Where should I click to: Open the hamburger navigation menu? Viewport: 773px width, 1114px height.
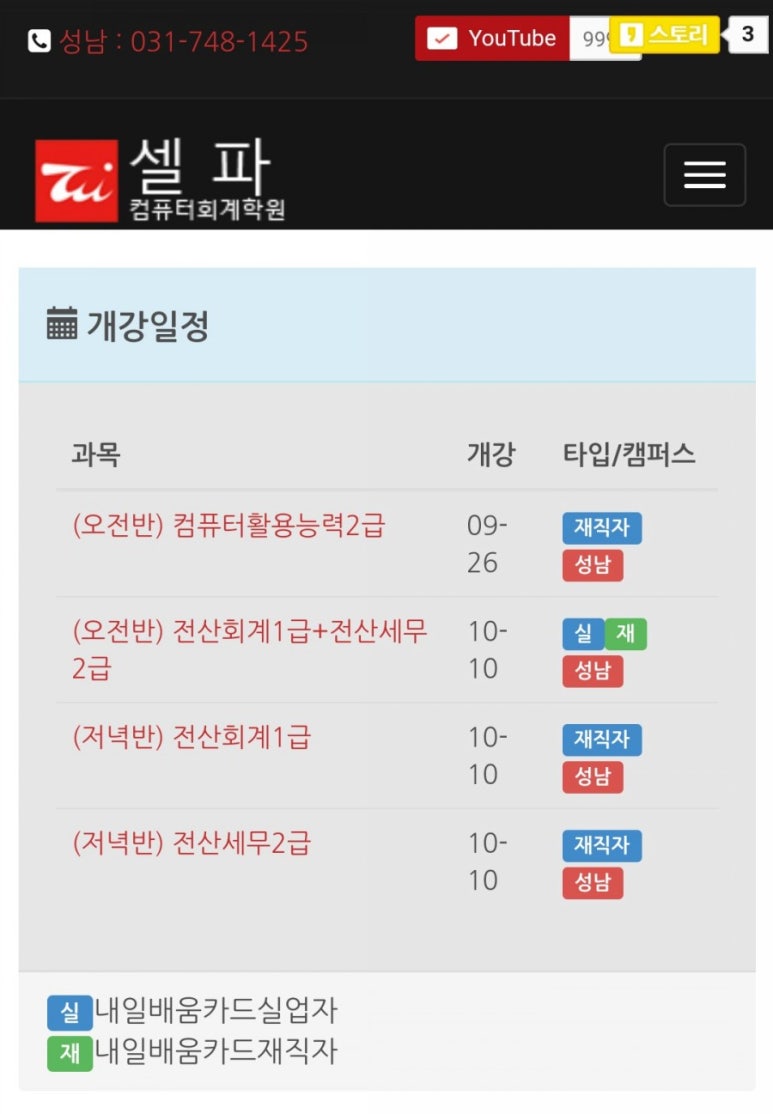click(x=704, y=175)
